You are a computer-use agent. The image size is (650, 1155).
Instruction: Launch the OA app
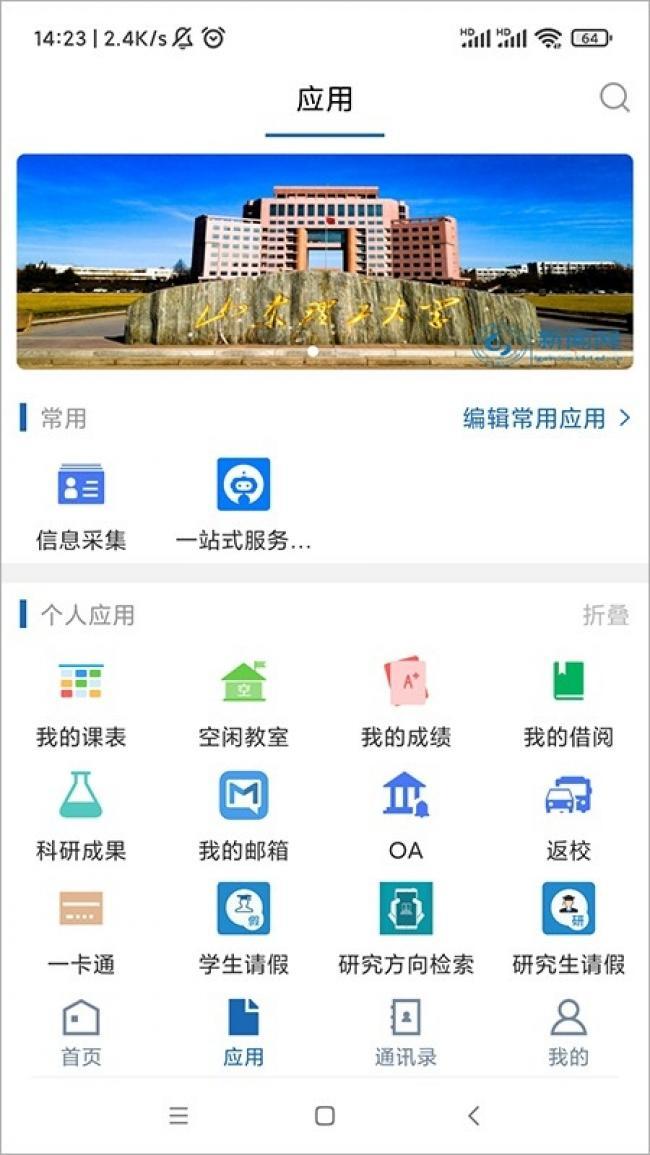click(406, 817)
